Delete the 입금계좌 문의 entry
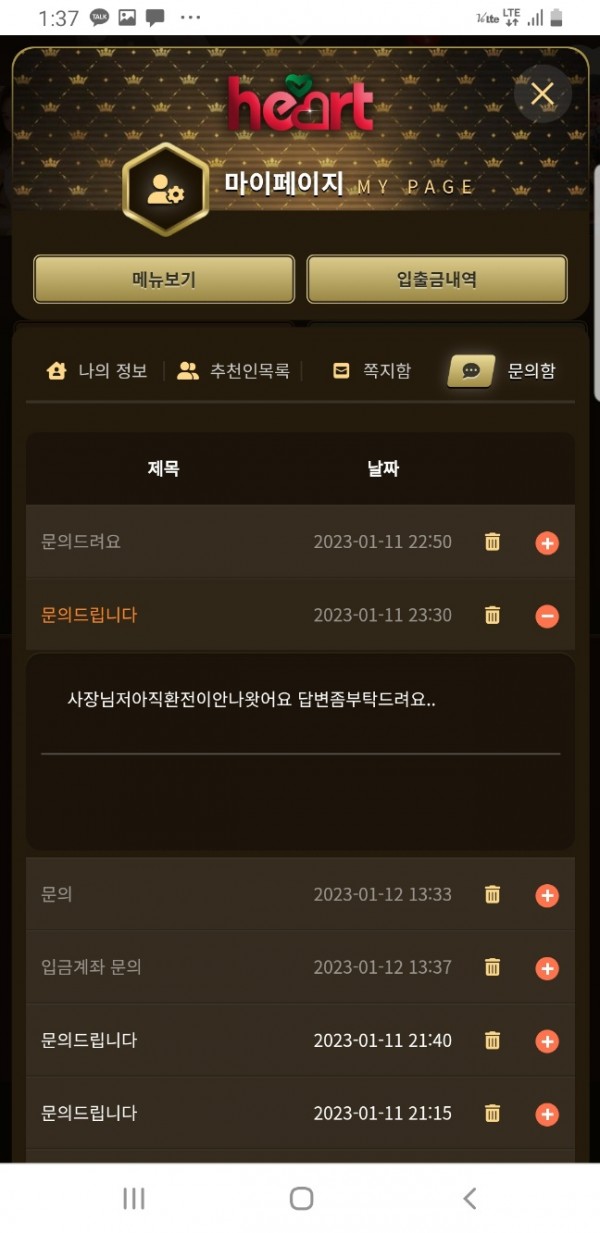This screenshot has height=1233, width=600. click(x=492, y=967)
